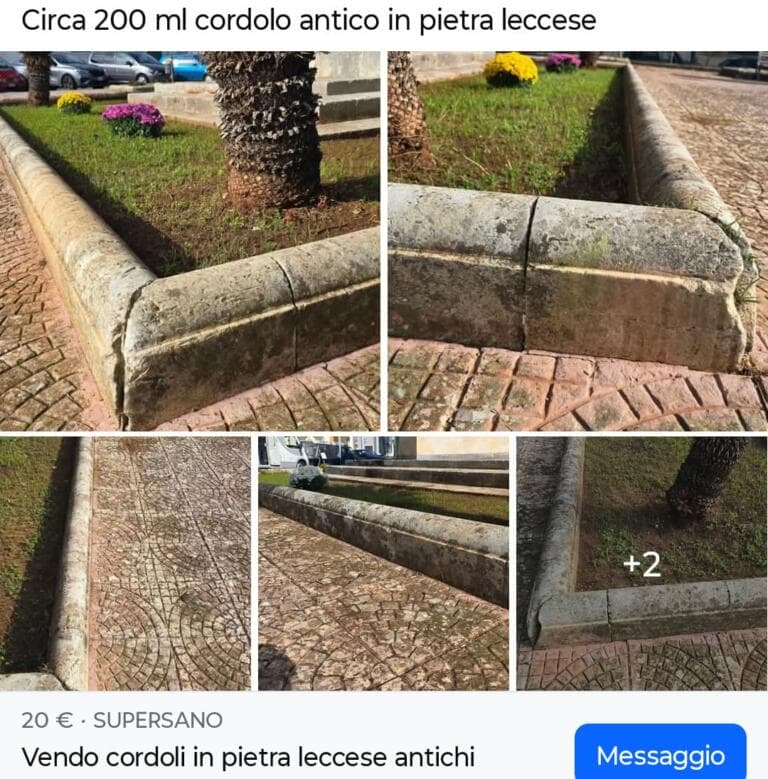Screen dimensions: 768x779
Task: Tap the Messaggio button
Action: pos(660,755)
